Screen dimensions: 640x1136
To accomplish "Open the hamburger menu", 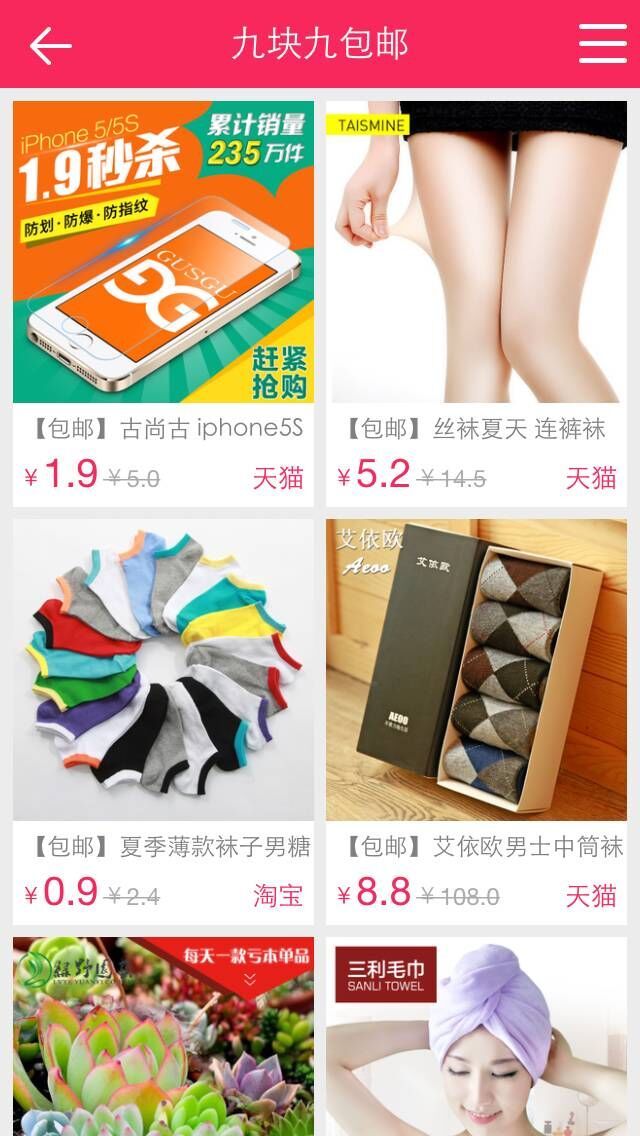I will tap(602, 44).
